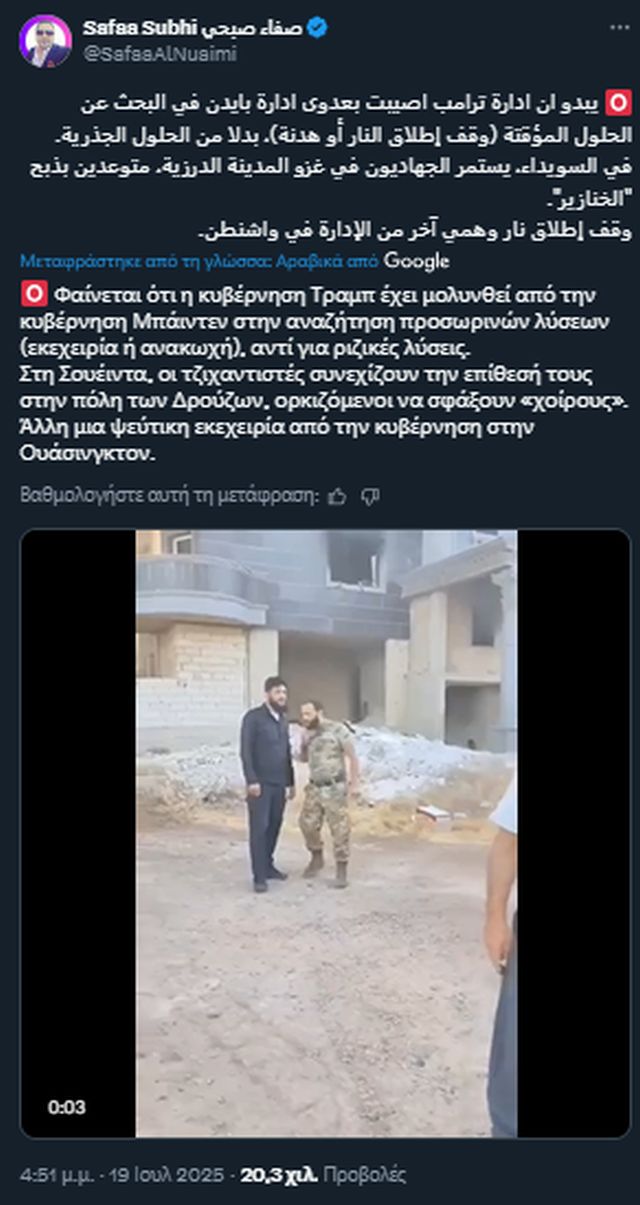The width and height of the screenshot is (640, 1205).
Task: Tap the 'Μεταφράστηκε από τη γλώσσα: Αραβικά' translation link
Action: 200,261
